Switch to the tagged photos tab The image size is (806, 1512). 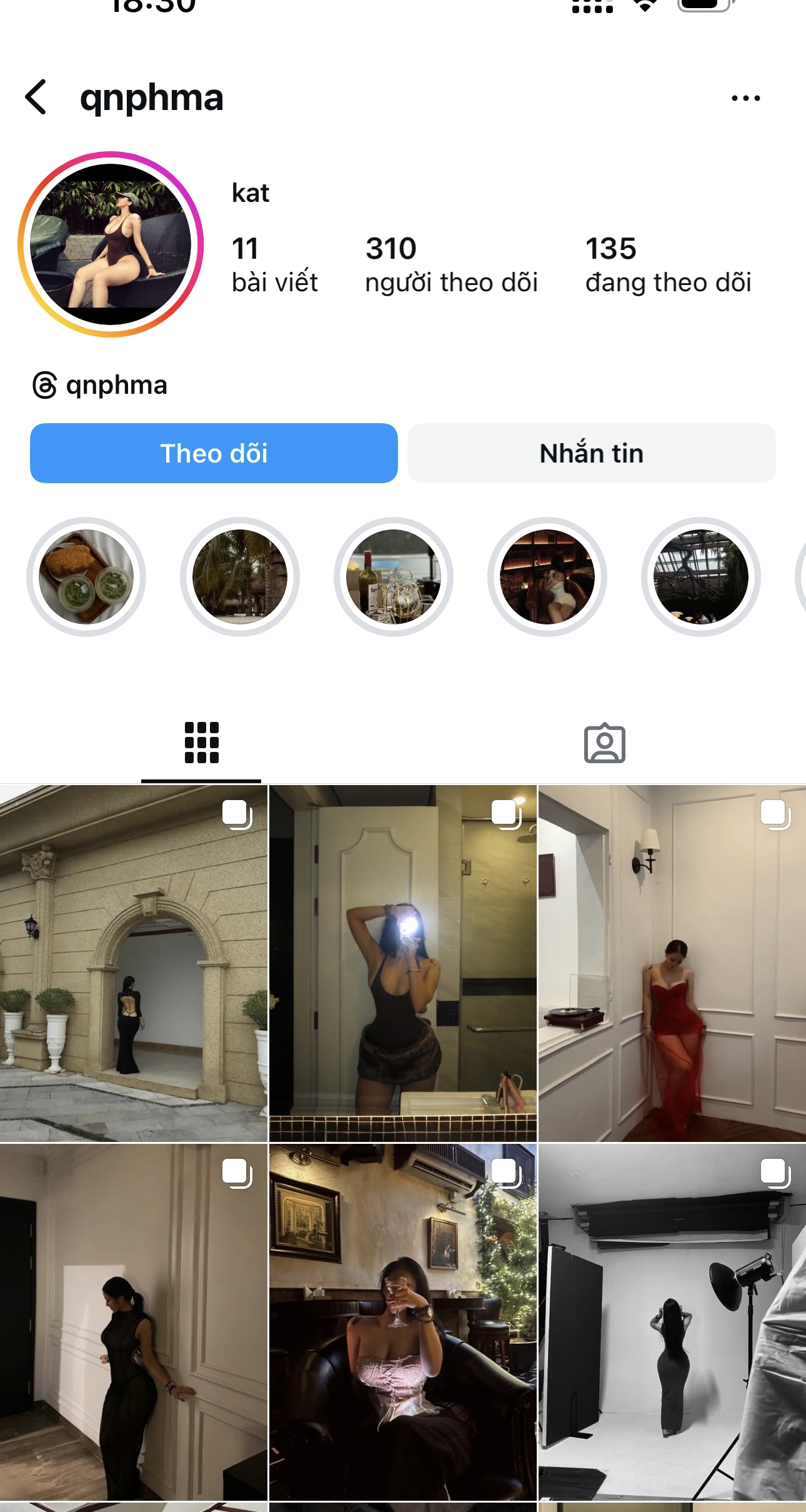click(604, 743)
